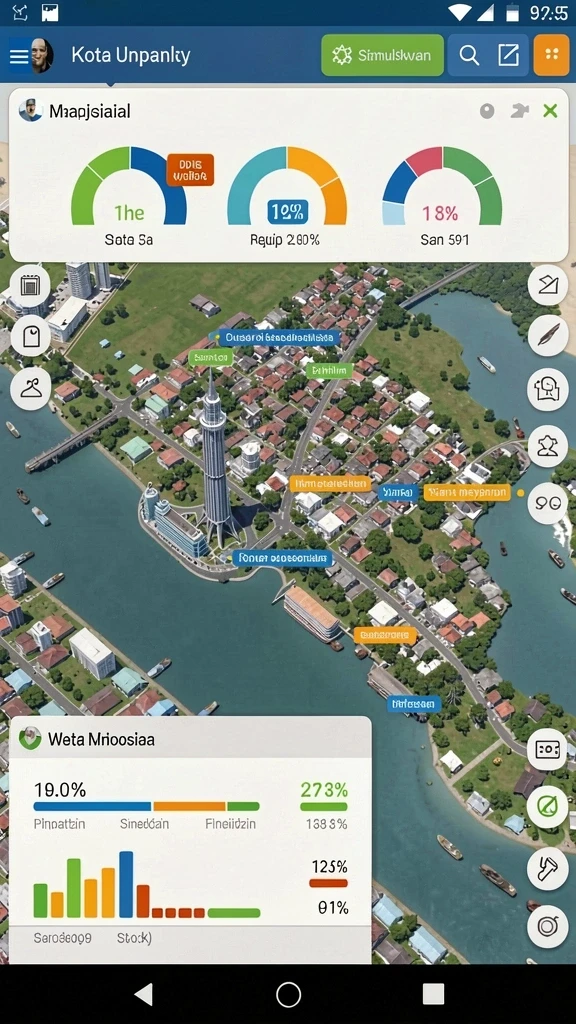The height and width of the screenshot is (1024, 576).
Task: Tap the star badge round button
Action: click(548, 446)
